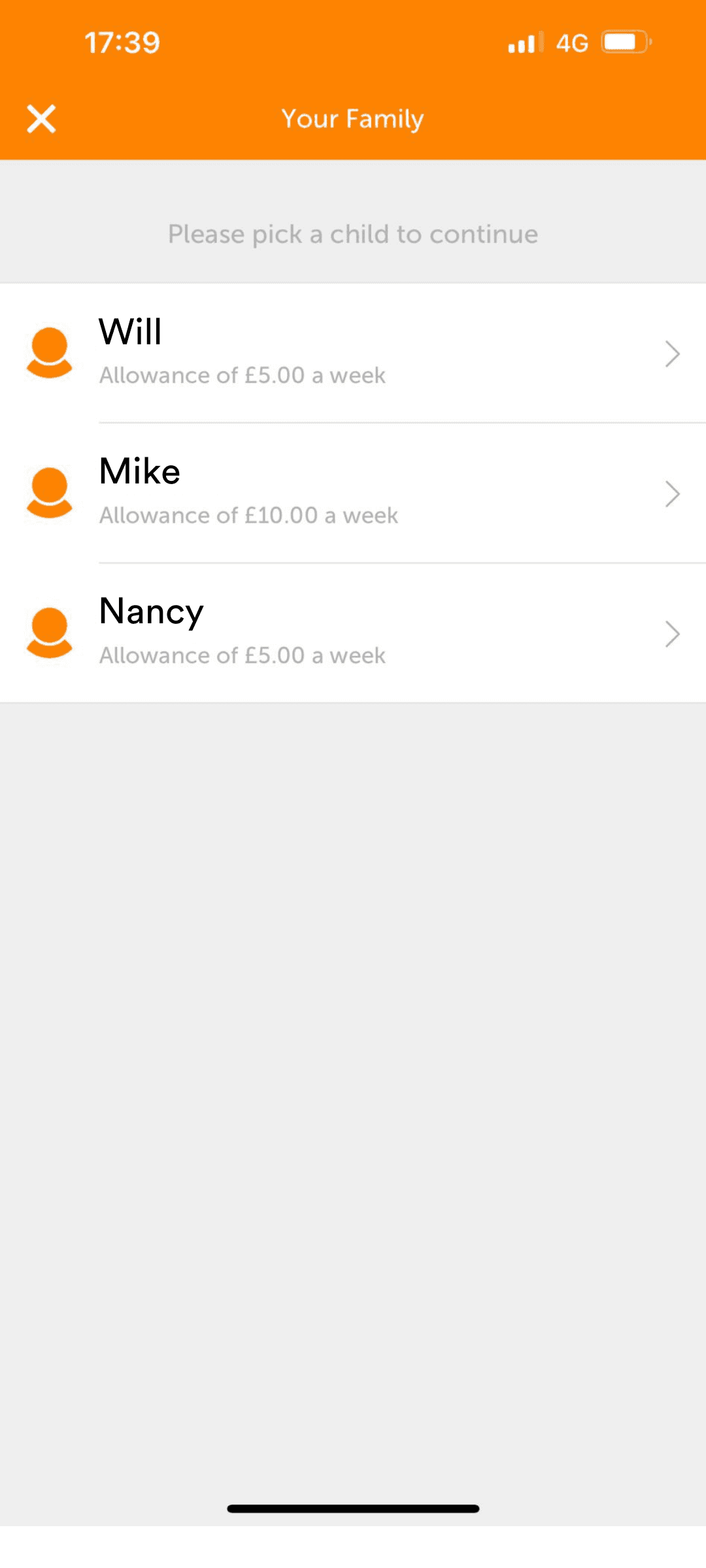
Task: Pick Mike to continue
Action: [x=353, y=493]
